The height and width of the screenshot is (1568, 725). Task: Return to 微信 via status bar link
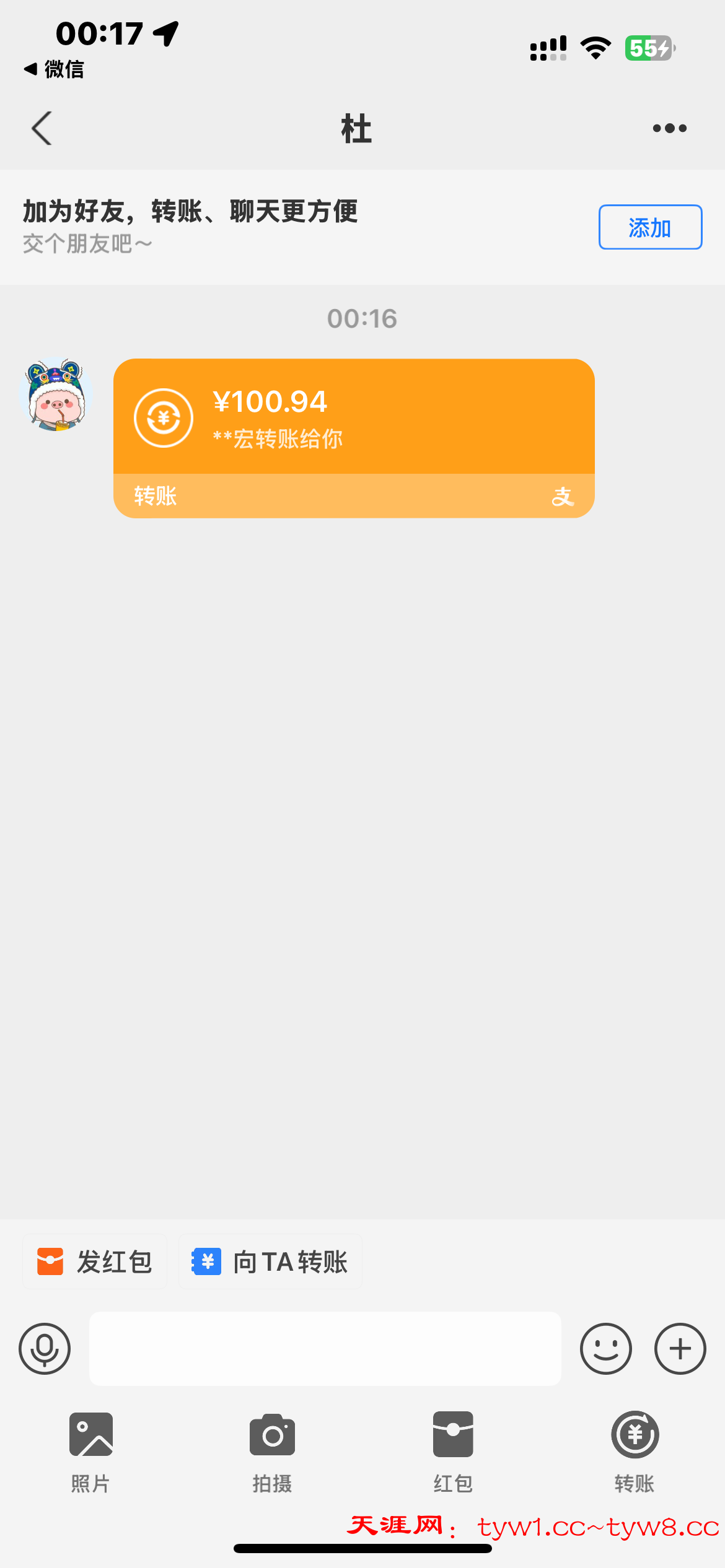coord(55,69)
